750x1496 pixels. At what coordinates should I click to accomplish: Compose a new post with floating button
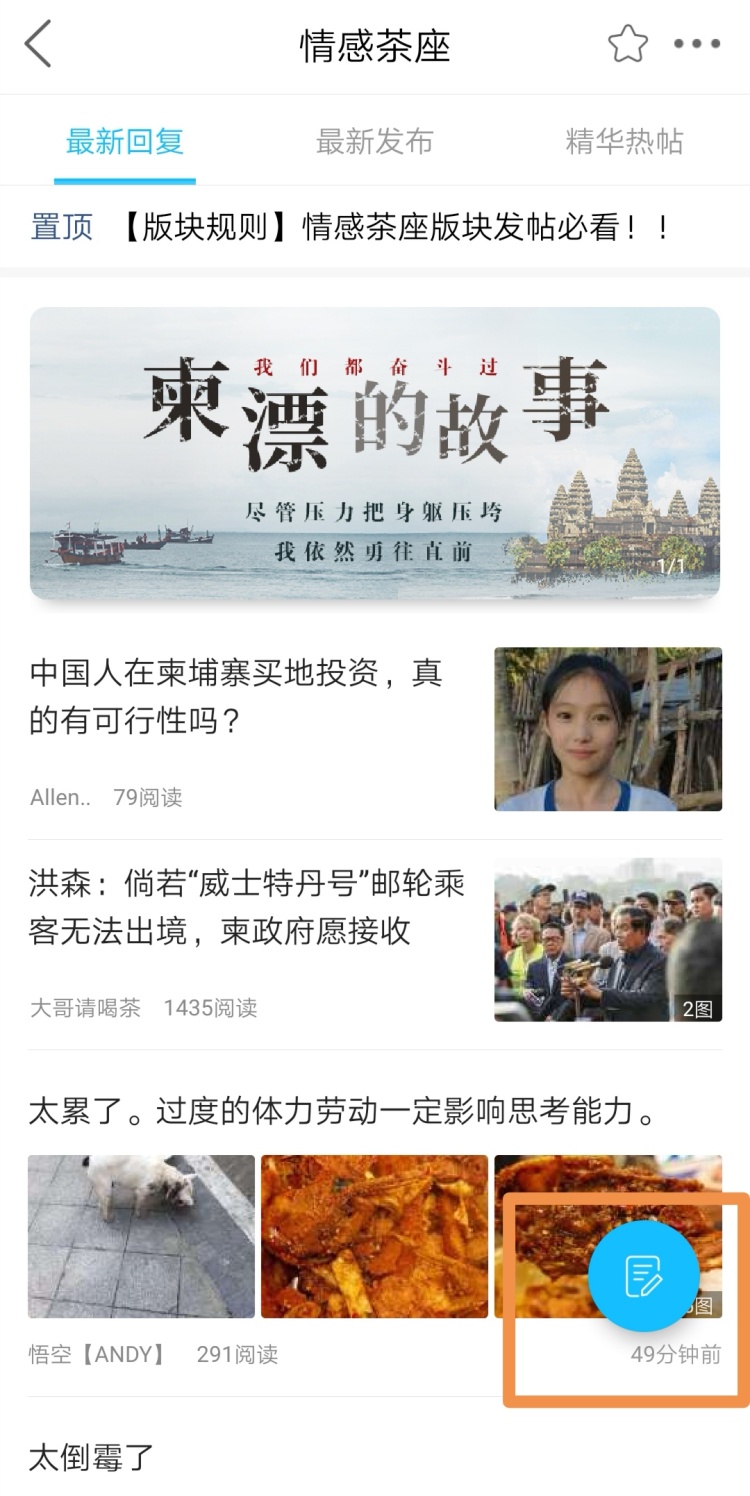coord(643,1277)
